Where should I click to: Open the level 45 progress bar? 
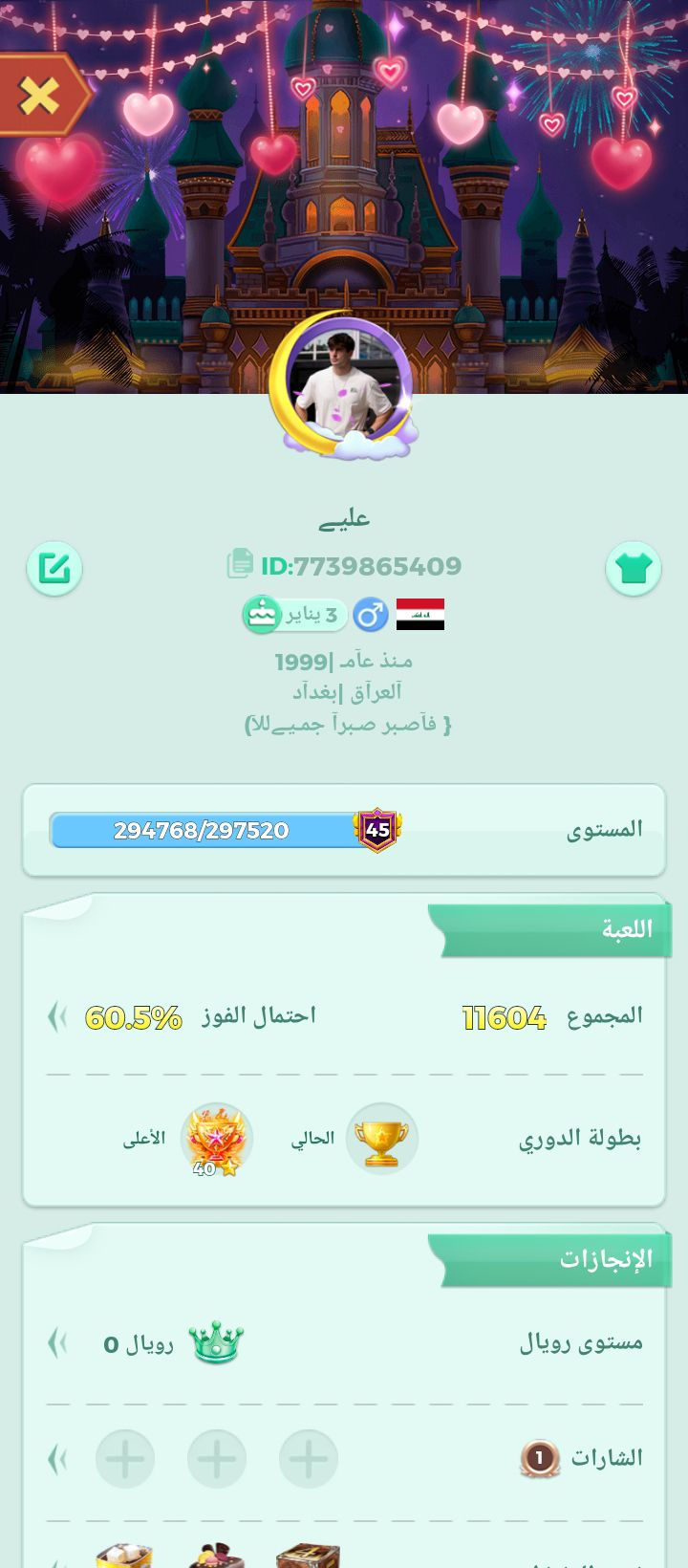tap(205, 830)
